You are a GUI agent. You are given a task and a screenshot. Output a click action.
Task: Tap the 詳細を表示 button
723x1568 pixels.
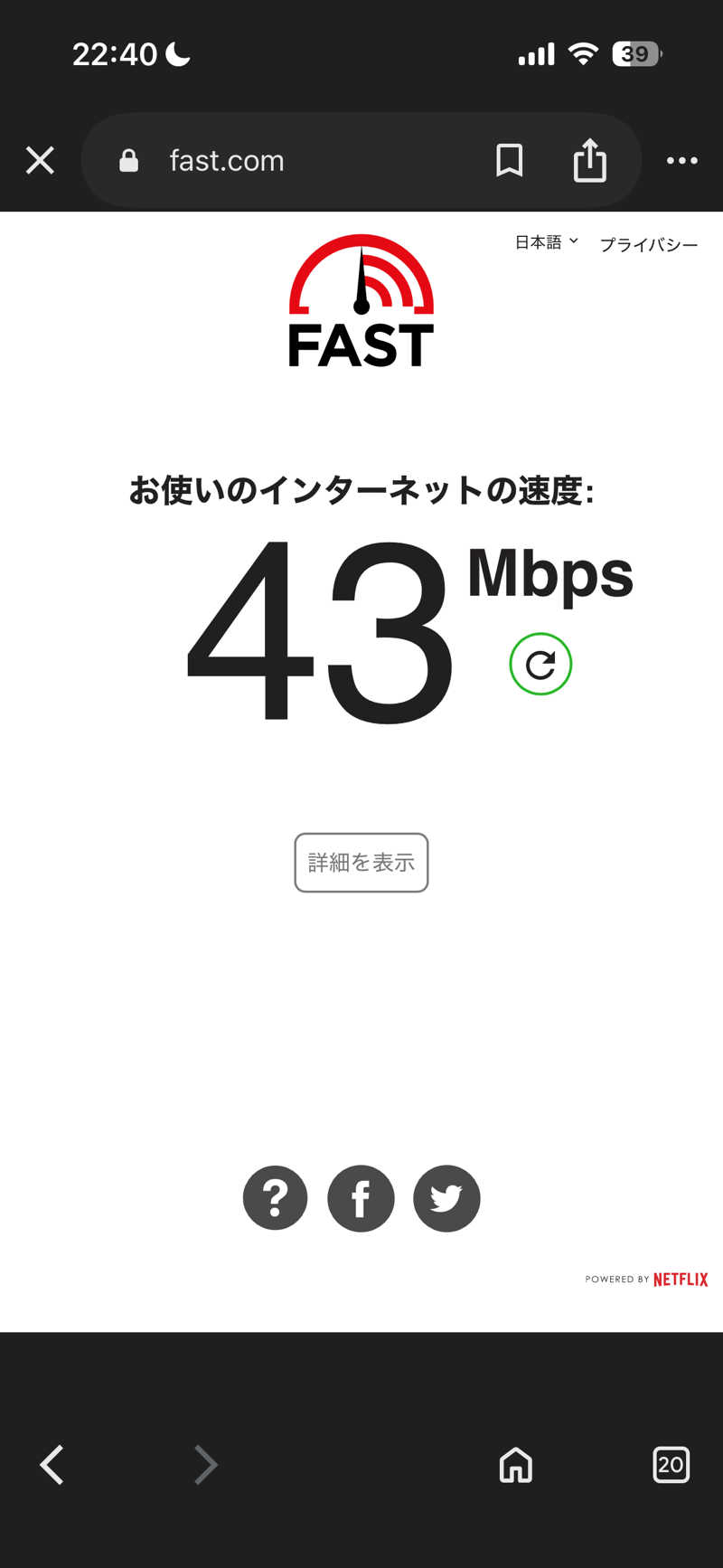(x=361, y=863)
